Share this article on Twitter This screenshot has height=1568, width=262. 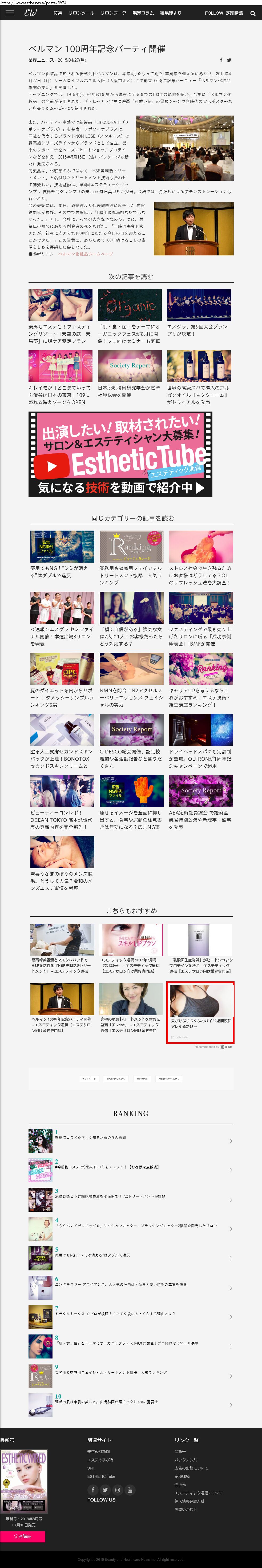(229, 60)
